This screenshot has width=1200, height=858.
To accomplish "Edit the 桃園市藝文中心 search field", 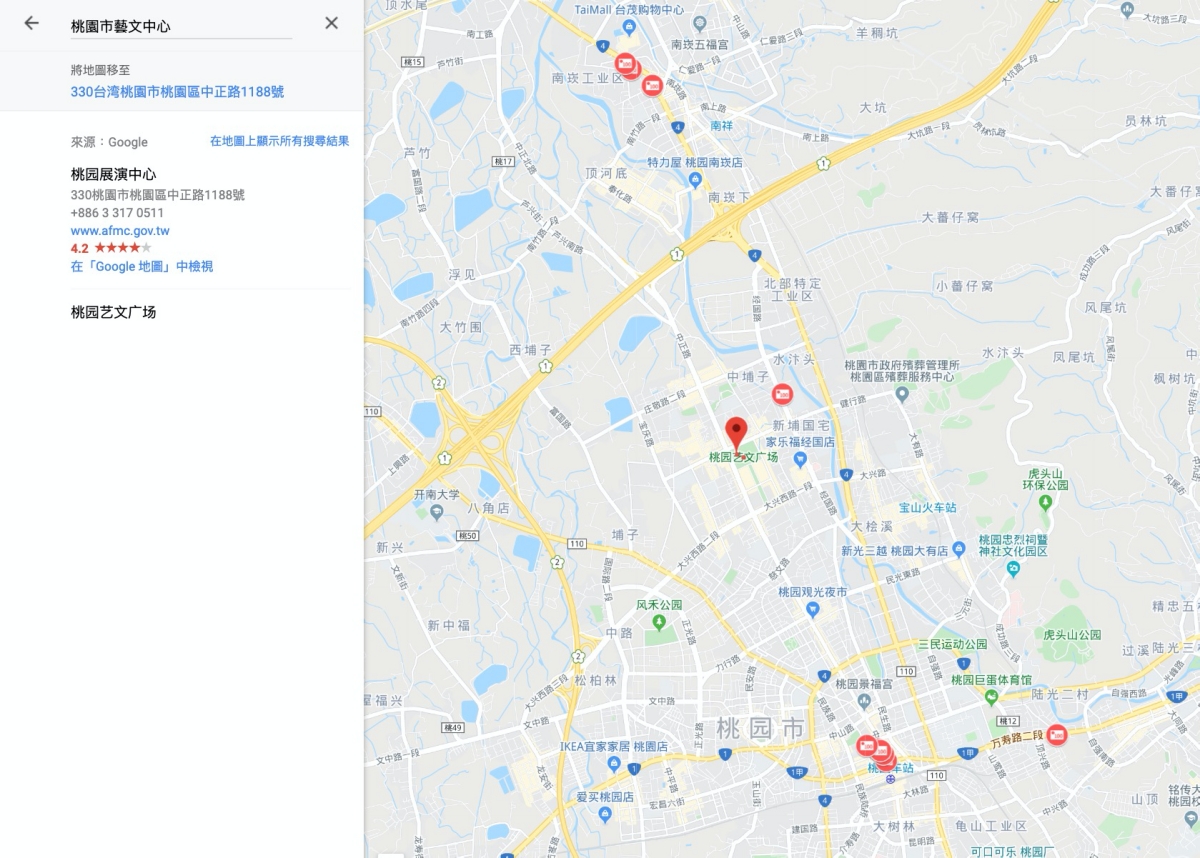I will point(180,26).
